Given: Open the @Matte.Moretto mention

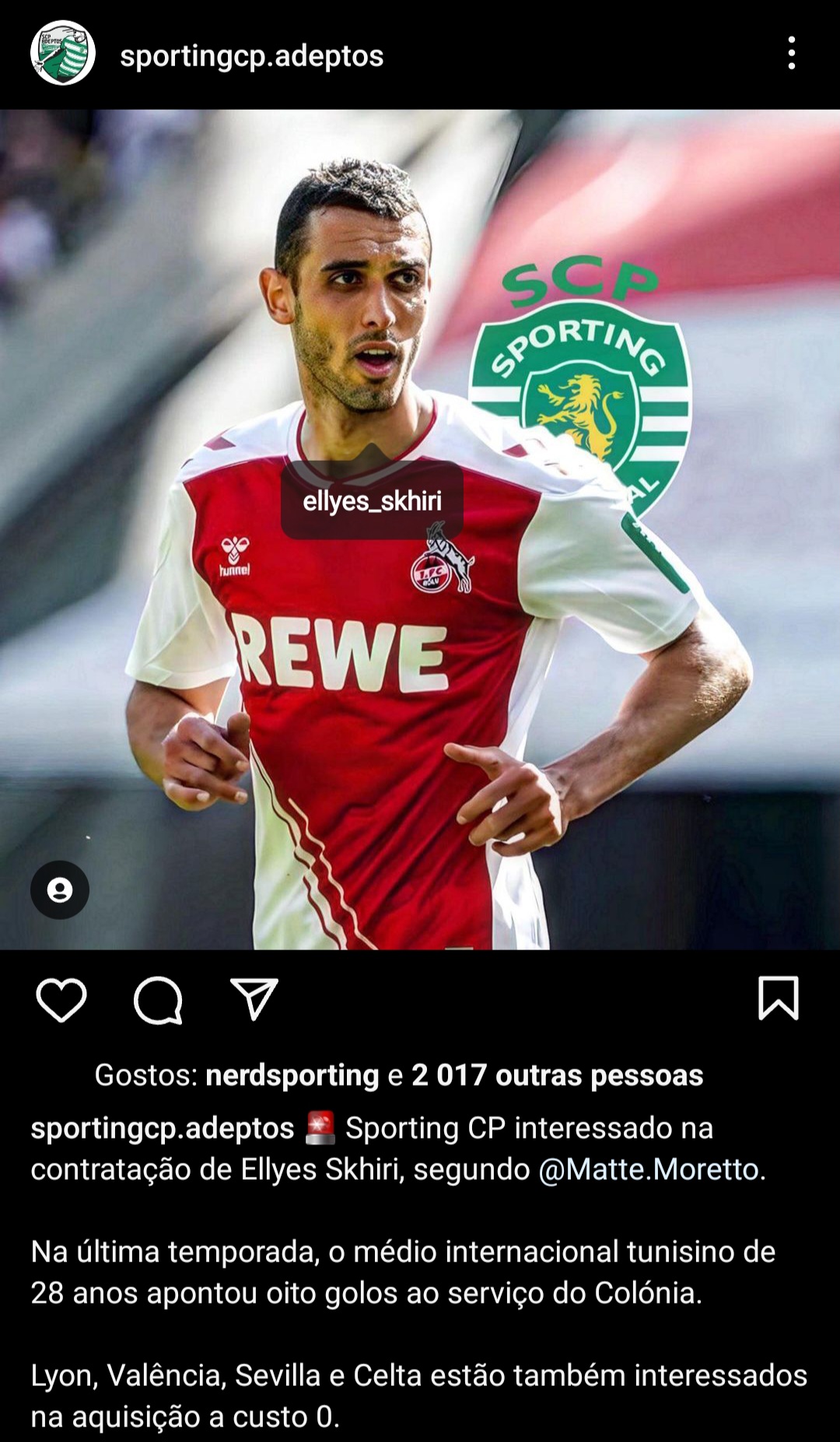Looking at the screenshot, I should tap(649, 1169).
